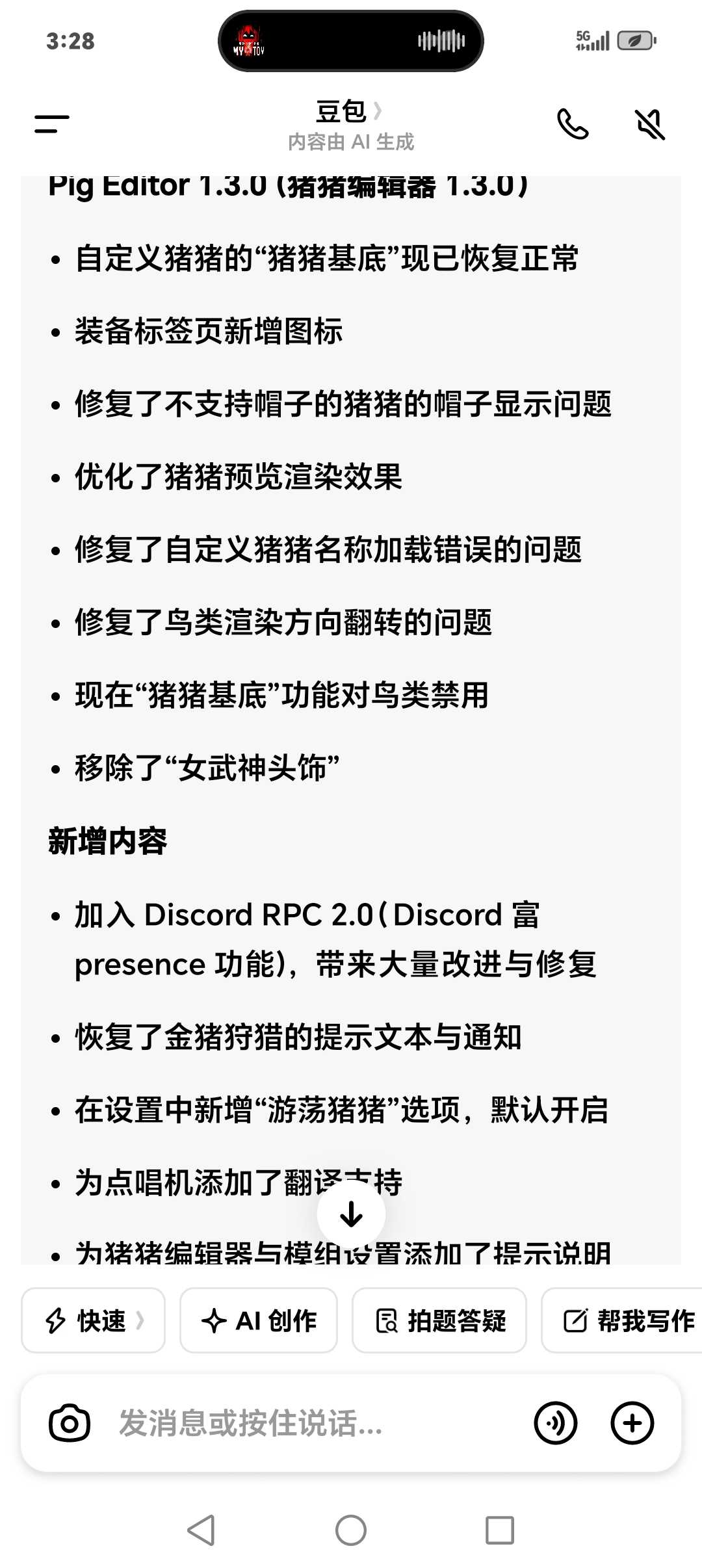The height and width of the screenshot is (1568, 702).
Task: Open 豆包 profile from the title
Action: (349, 112)
